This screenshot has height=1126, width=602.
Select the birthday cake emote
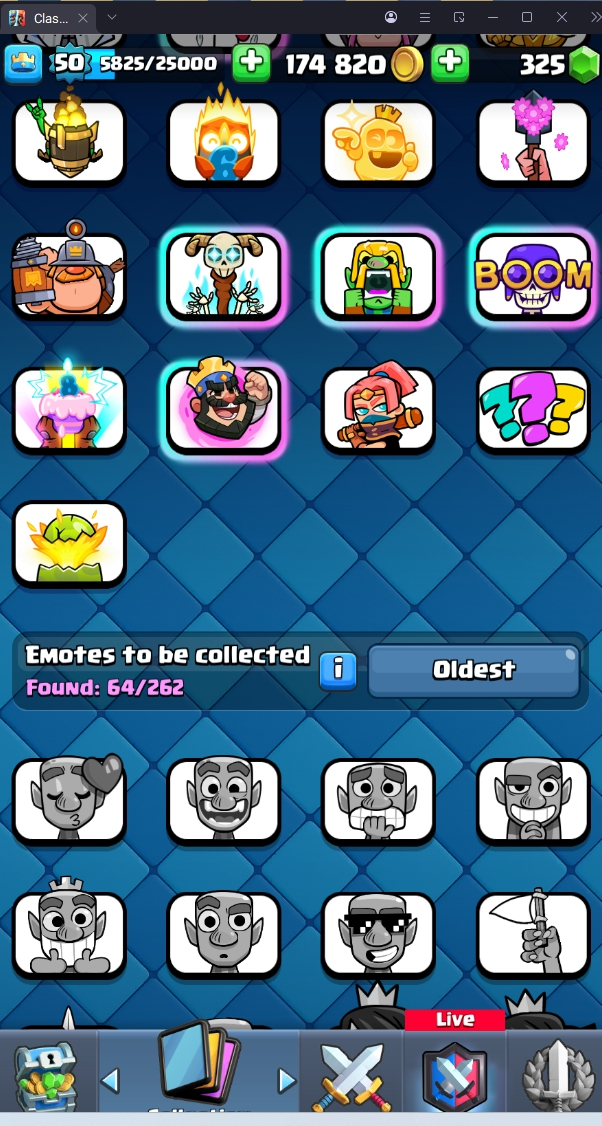point(69,410)
